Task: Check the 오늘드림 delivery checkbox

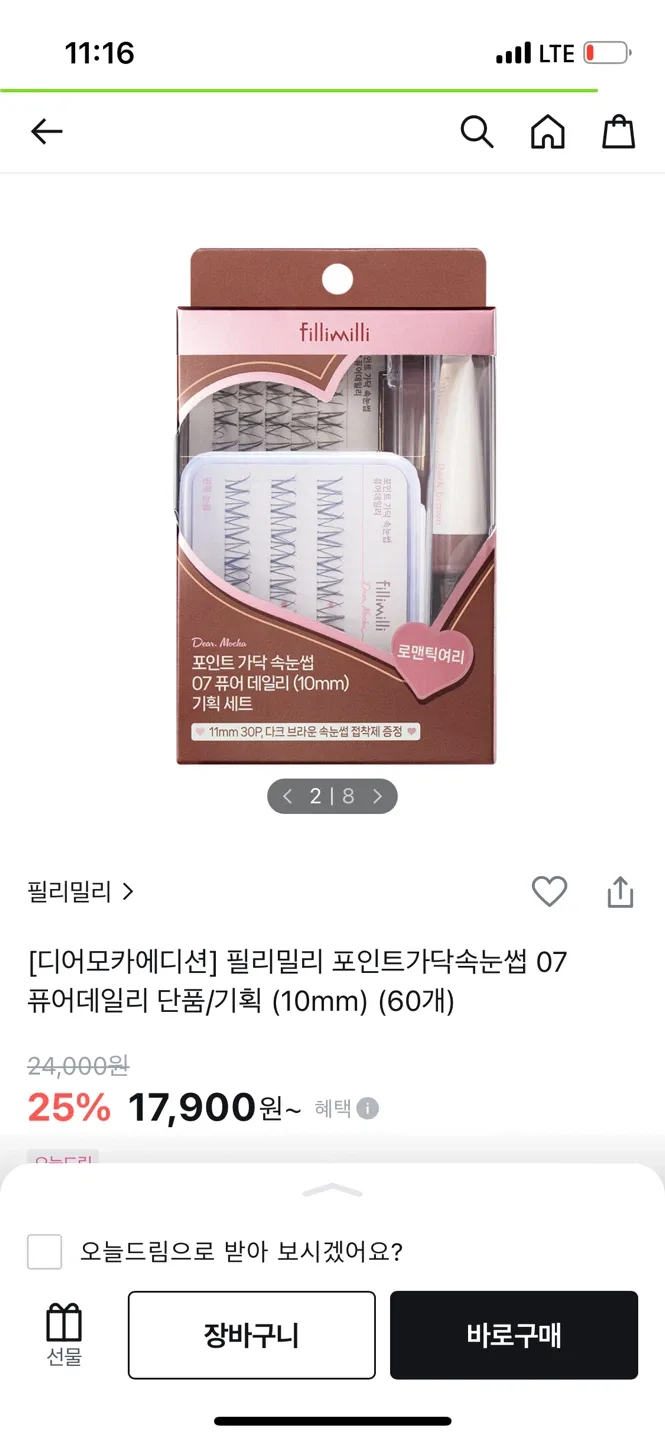Action: click(x=44, y=1251)
